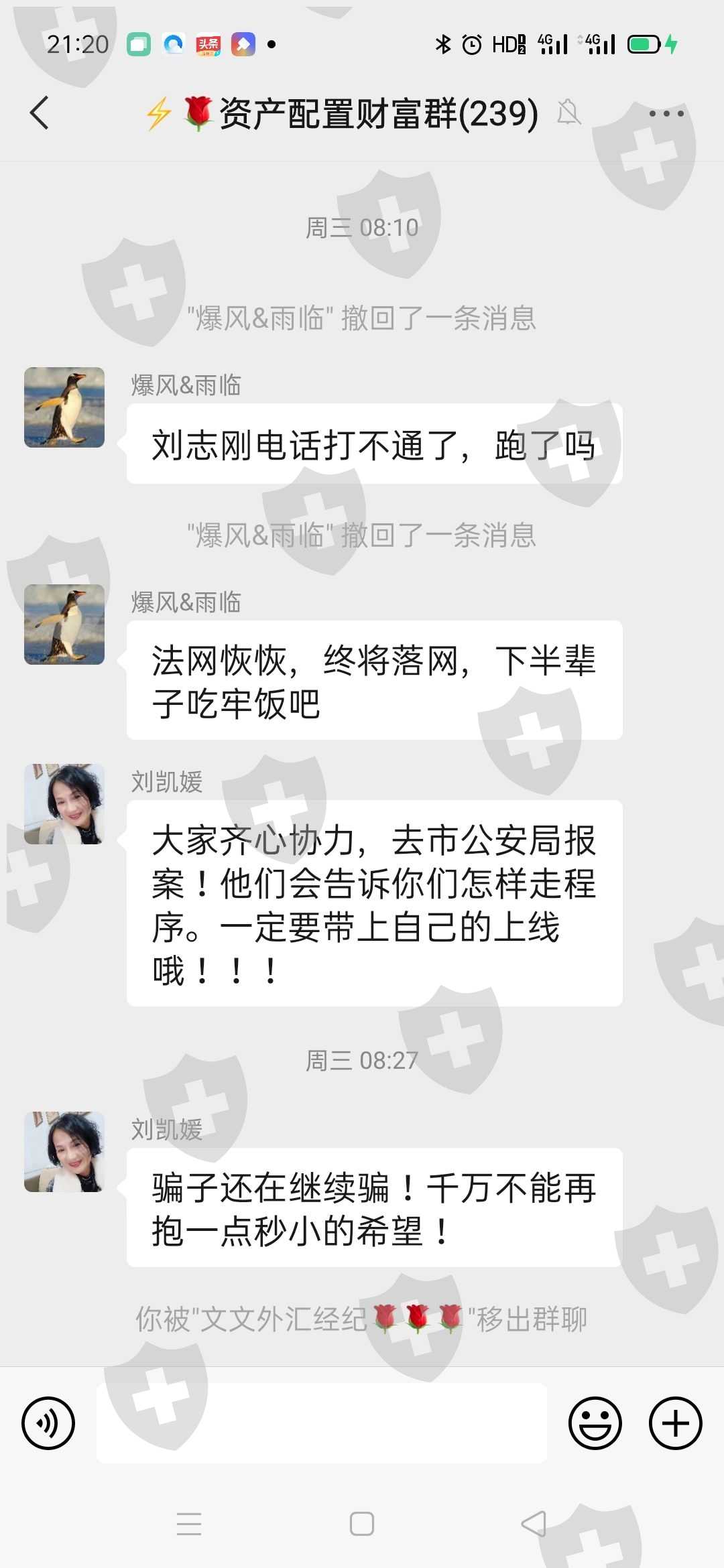724x1568 pixels.
Task: Open the system recent apps button
Action: tap(189, 1524)
